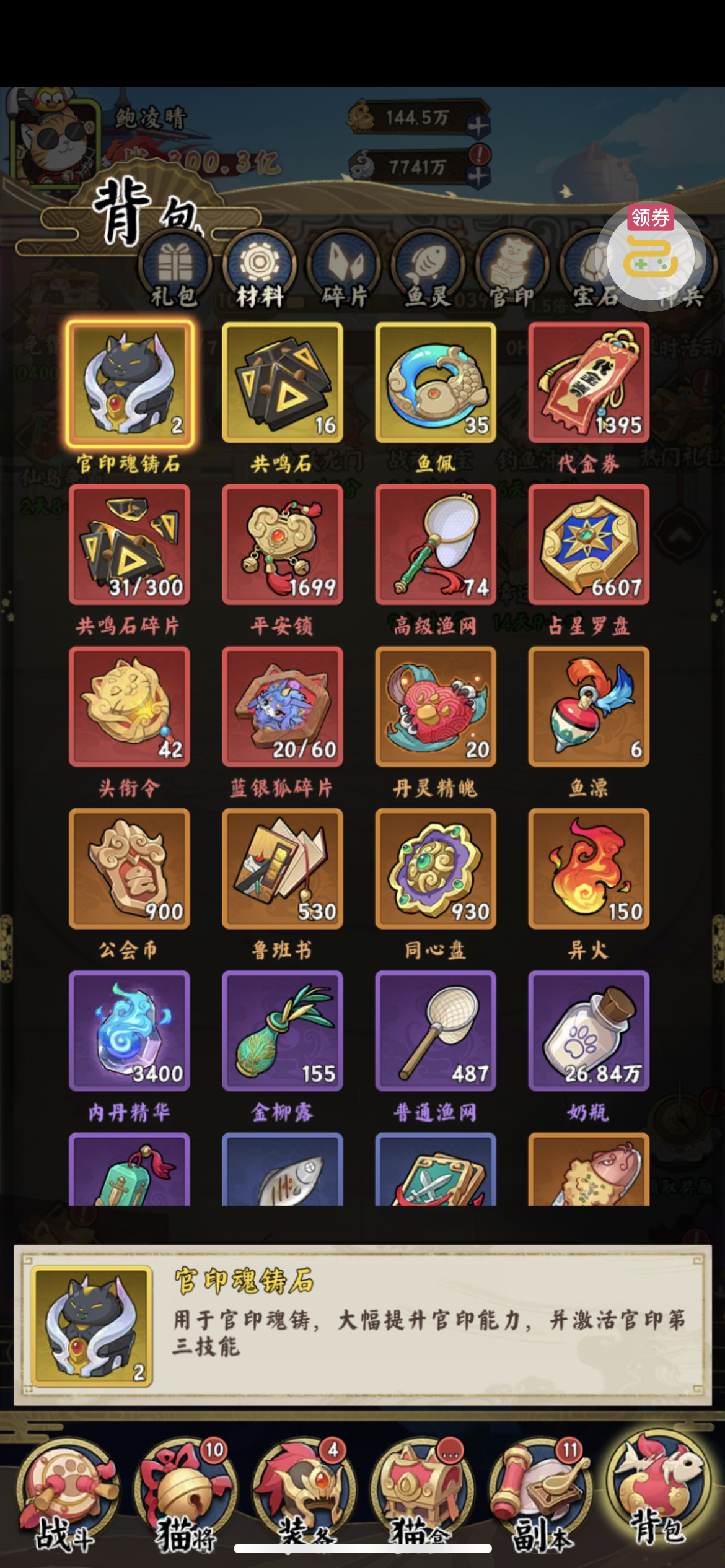View the 平安锁 item details
The height and width of the screenshot is (1568, 725).
tap(283, 545)
